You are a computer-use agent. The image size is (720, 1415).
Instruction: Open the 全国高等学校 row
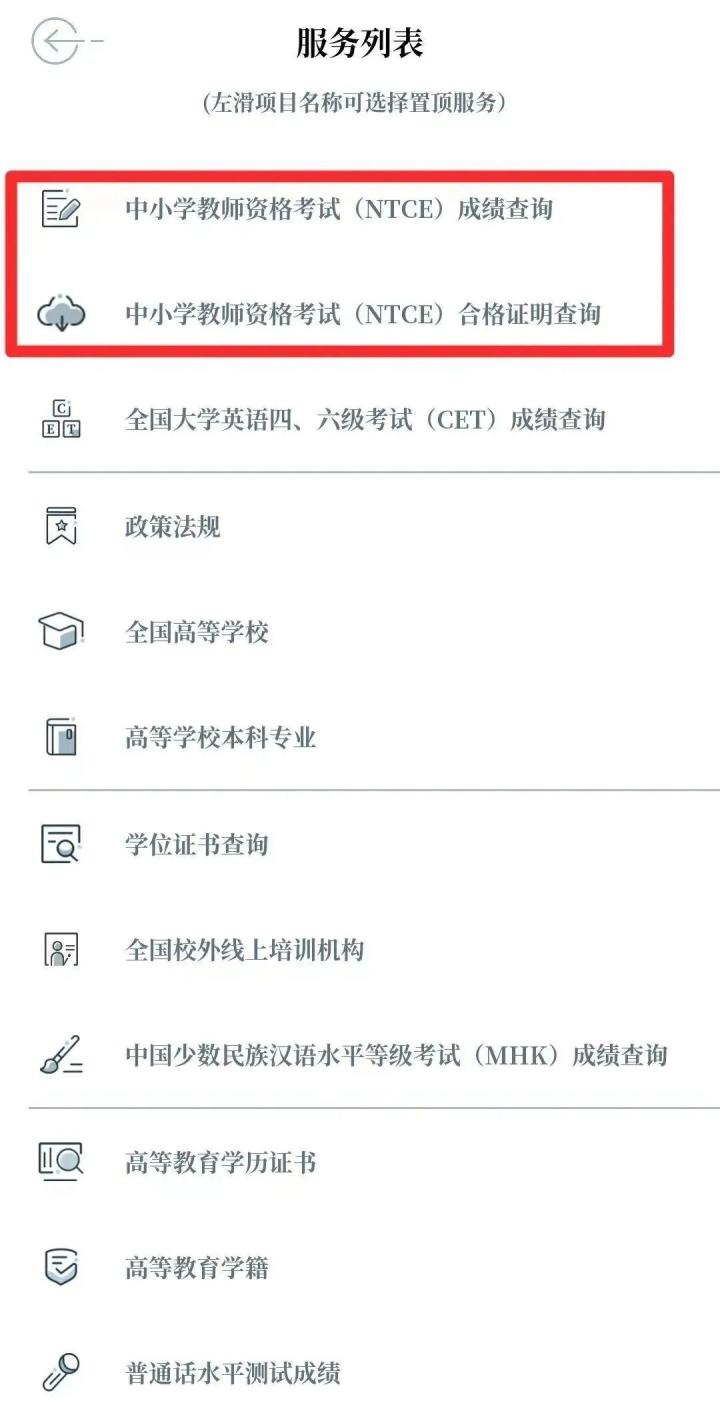pyautogui.click(x=360, y=632)
